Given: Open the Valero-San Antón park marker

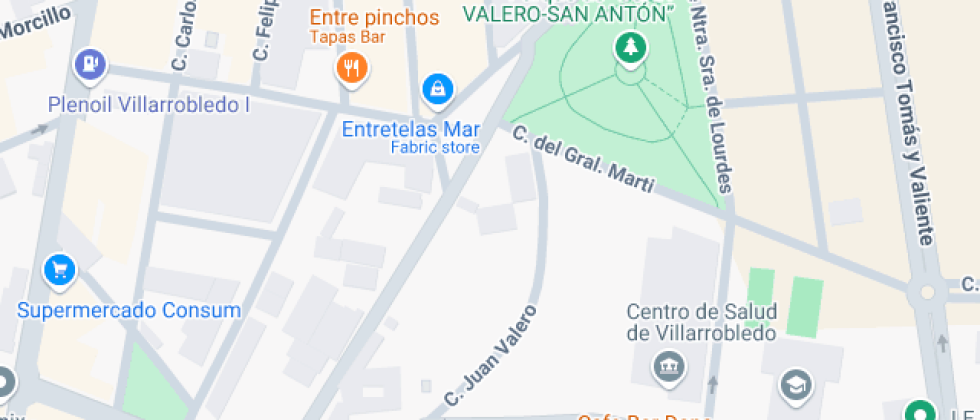Looking at the screenshot, I should pos(630,46).
